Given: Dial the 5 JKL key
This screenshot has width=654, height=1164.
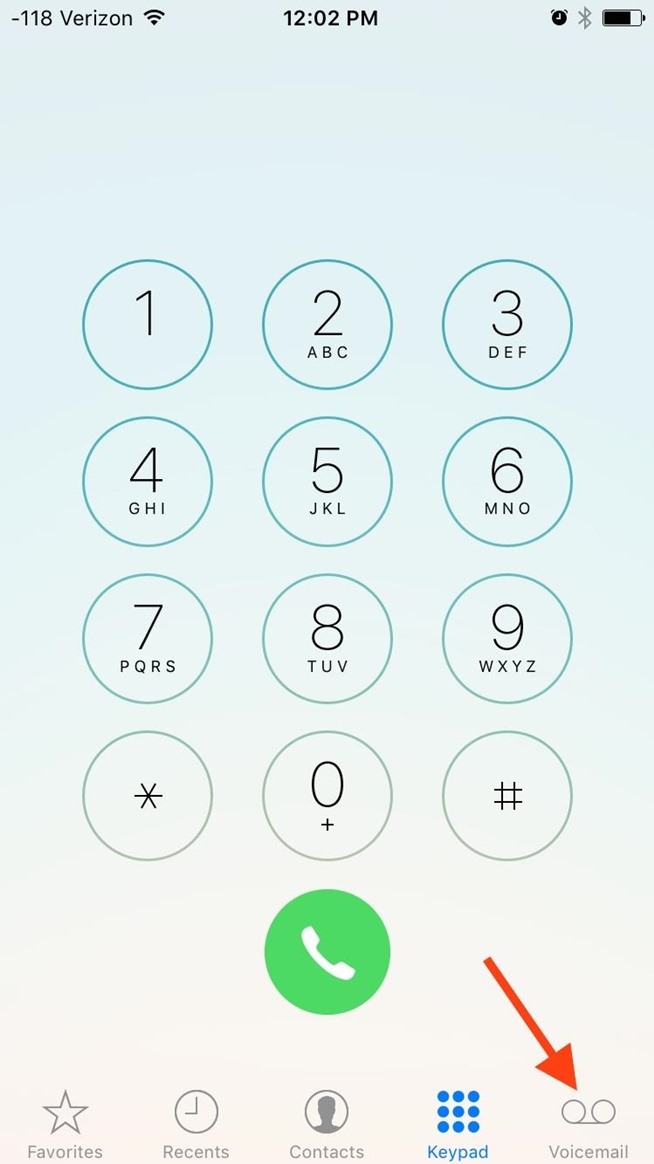Looking at the screenshot, I should 327,482.
